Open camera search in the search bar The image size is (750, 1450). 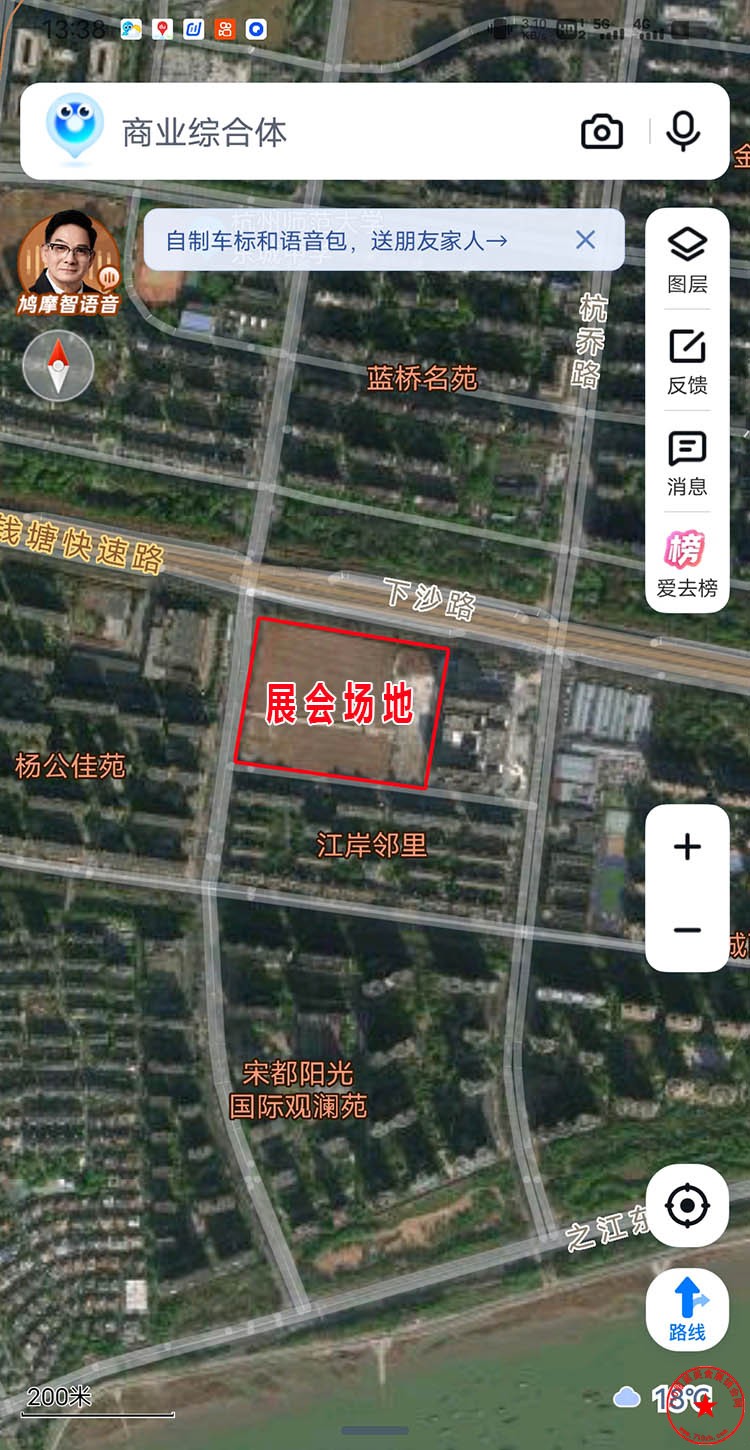[601, 132]
